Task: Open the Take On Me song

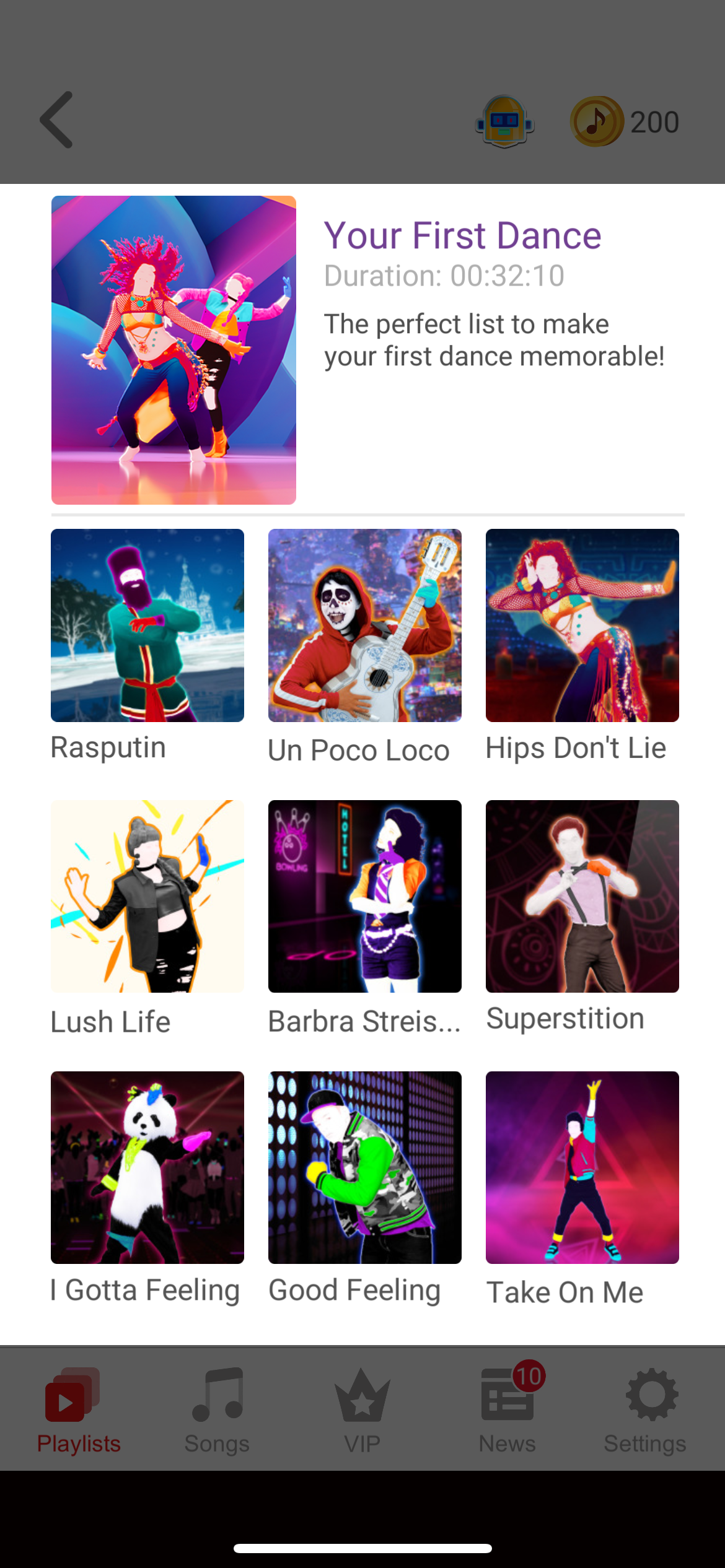Action: click(582, 1168)
